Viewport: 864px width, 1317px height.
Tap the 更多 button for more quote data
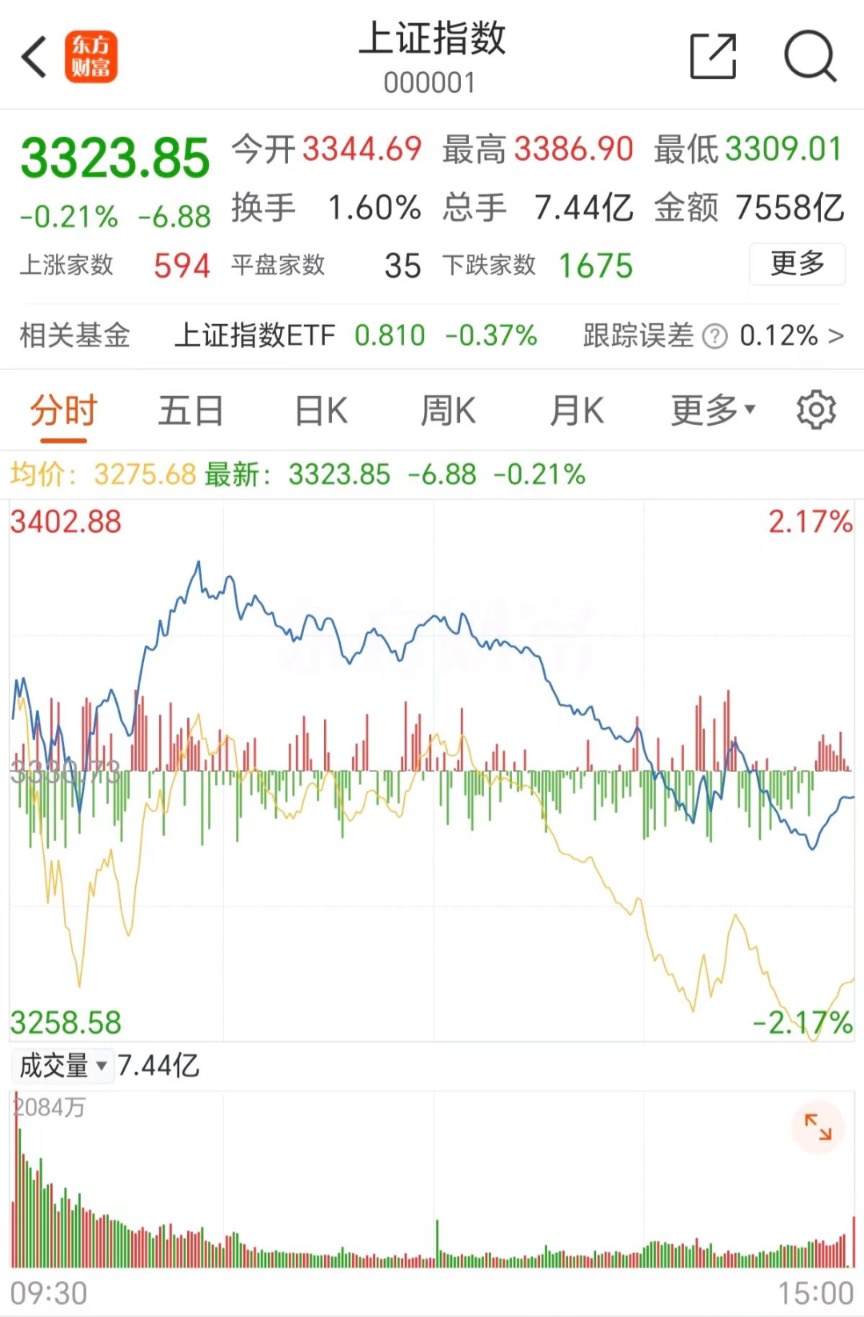[x=797, y=265]
